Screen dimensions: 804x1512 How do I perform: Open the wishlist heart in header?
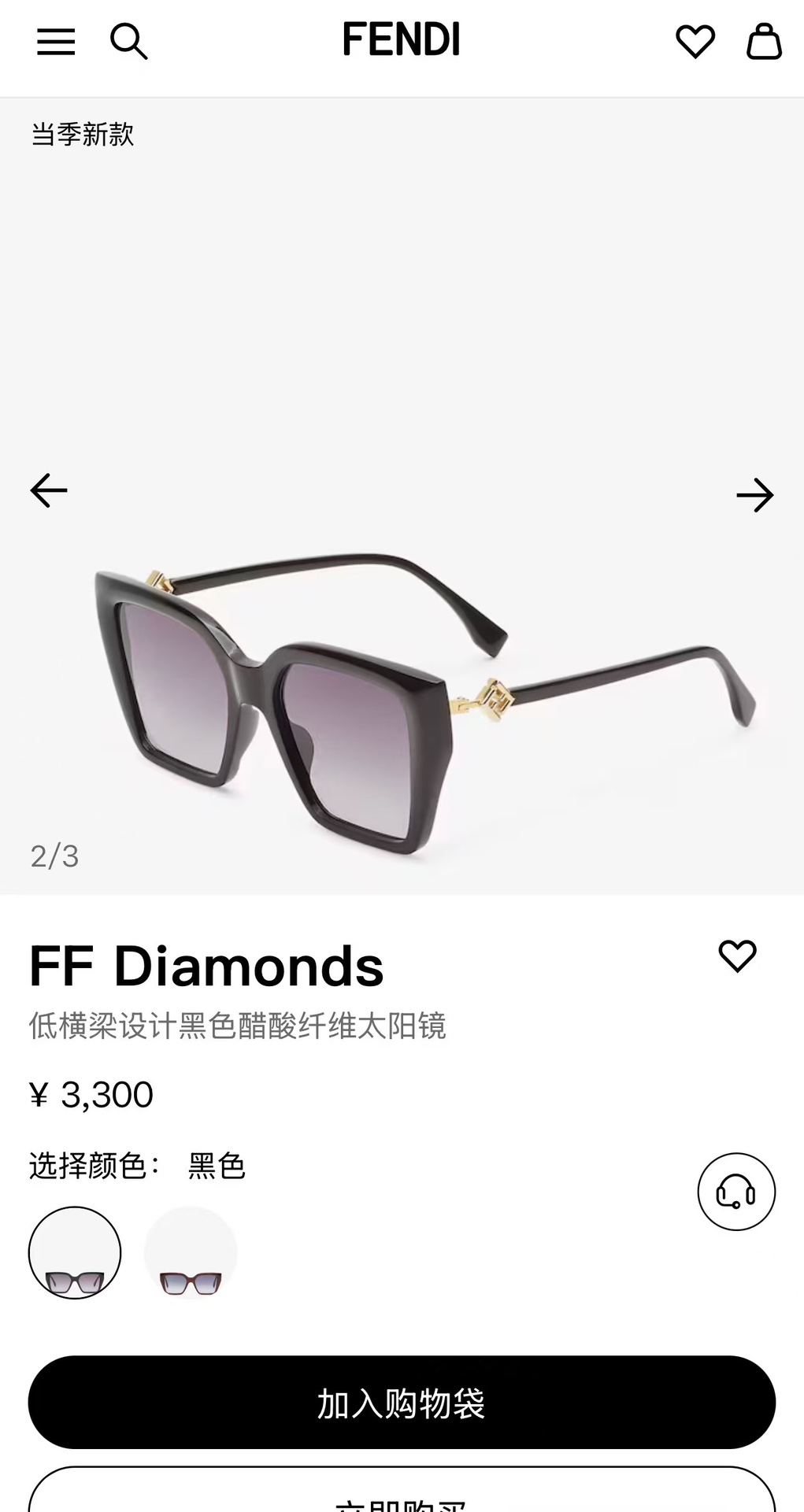pos(695,41)
